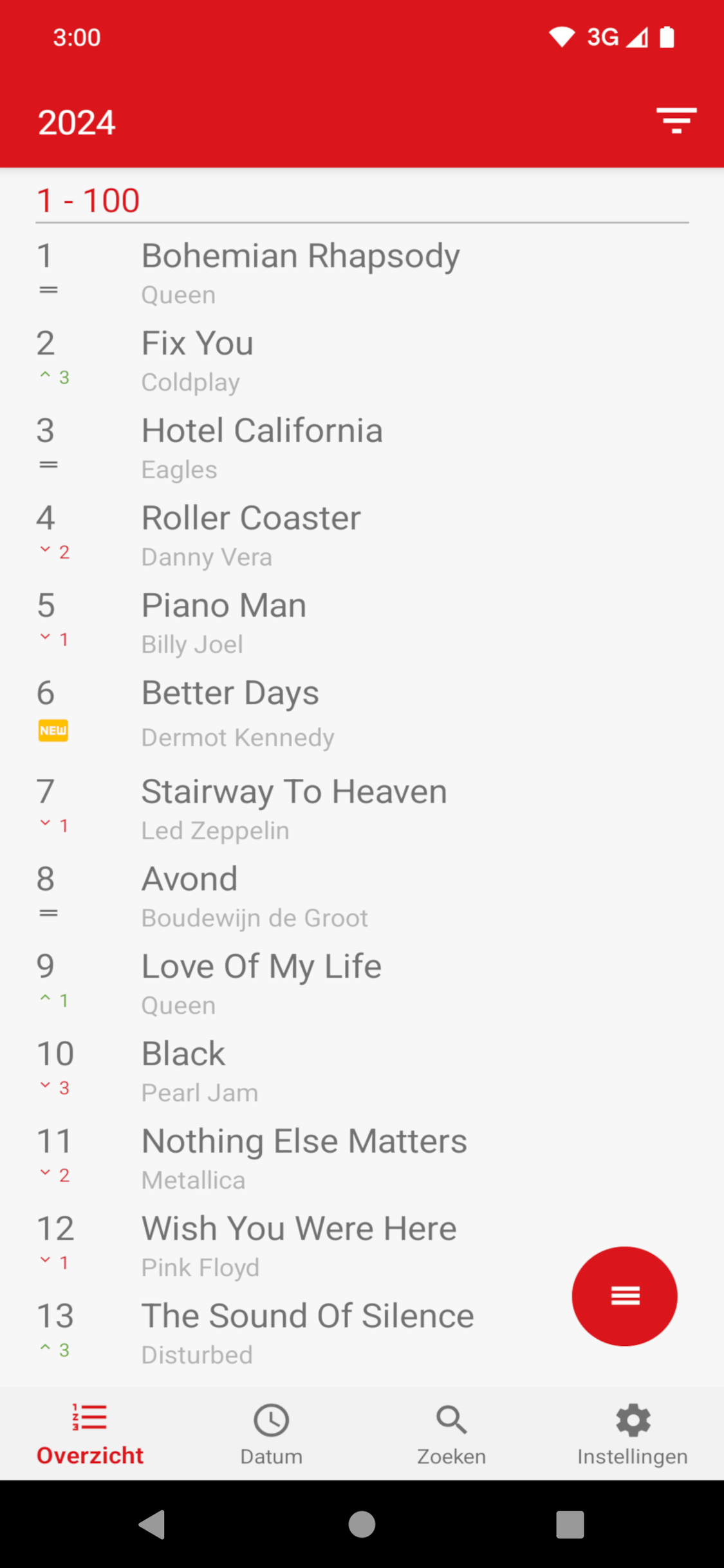Tap the red floating menu button
This screenshot has width=724, height=1568.
pyautogui.click(x=624, y=1295)
